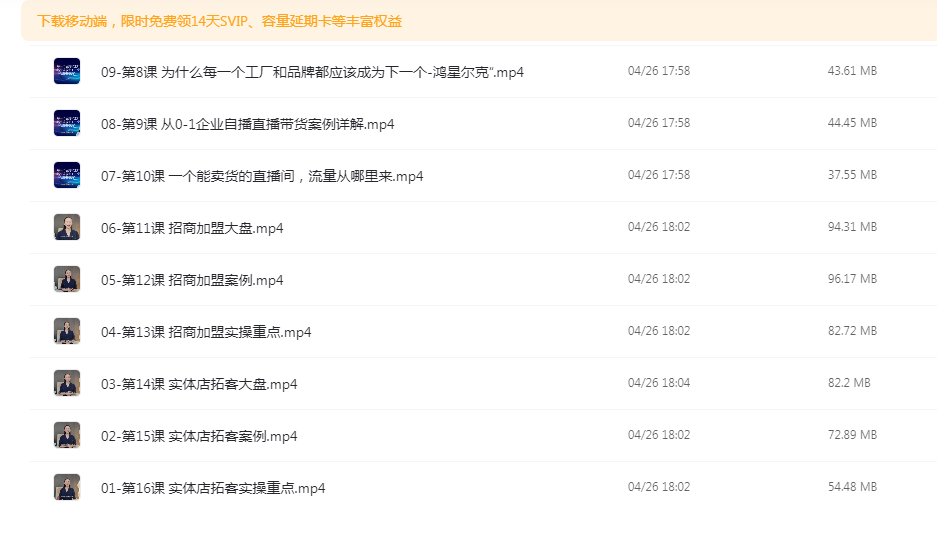The height and width of the screenshot is (552, 937).
Task: Open 07-第10课 直播间流量从哪里来.mp4
Action: click(x=262, y=176)
